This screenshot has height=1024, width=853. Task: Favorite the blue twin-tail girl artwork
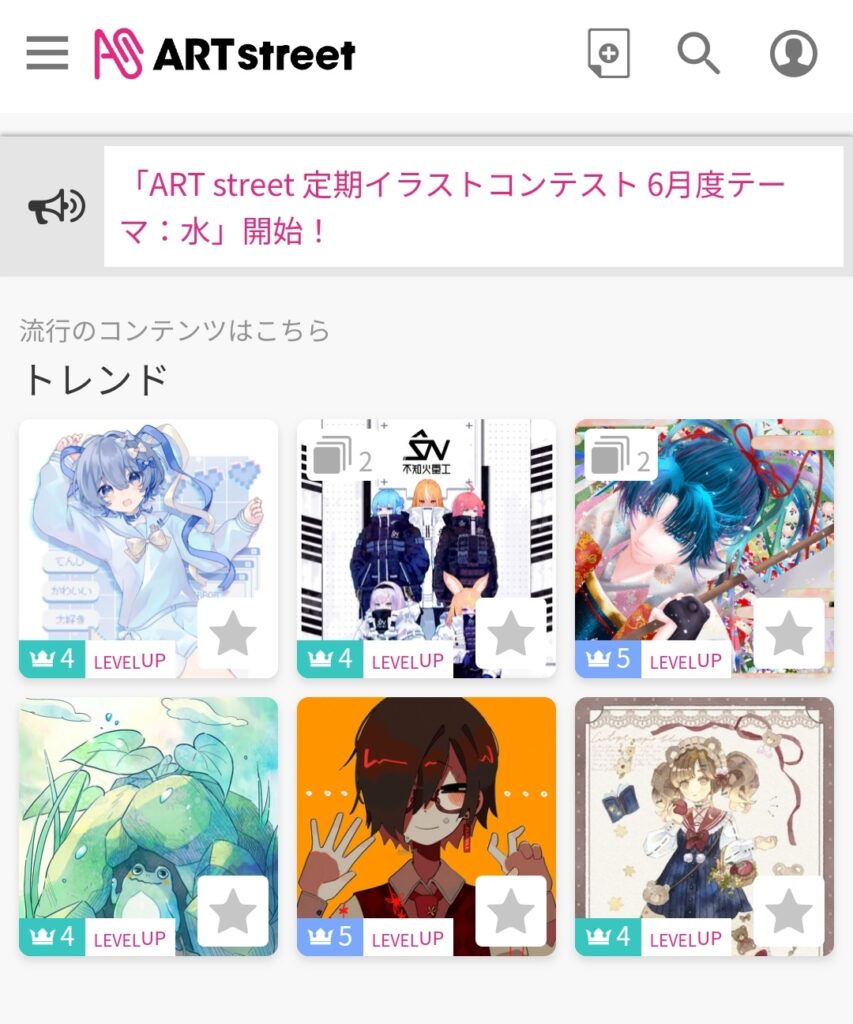233,633
